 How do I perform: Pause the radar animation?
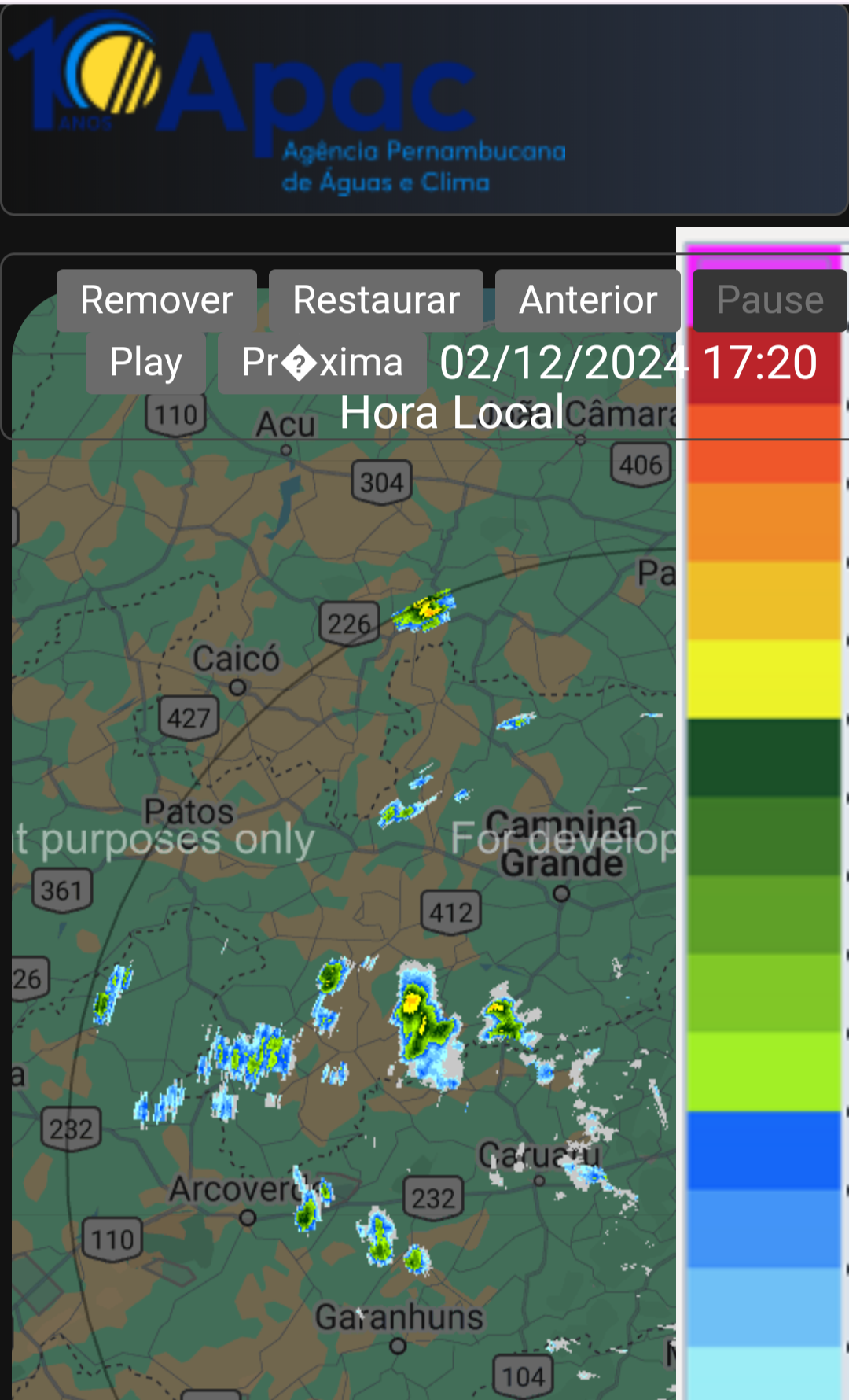[x=770, y=300]
